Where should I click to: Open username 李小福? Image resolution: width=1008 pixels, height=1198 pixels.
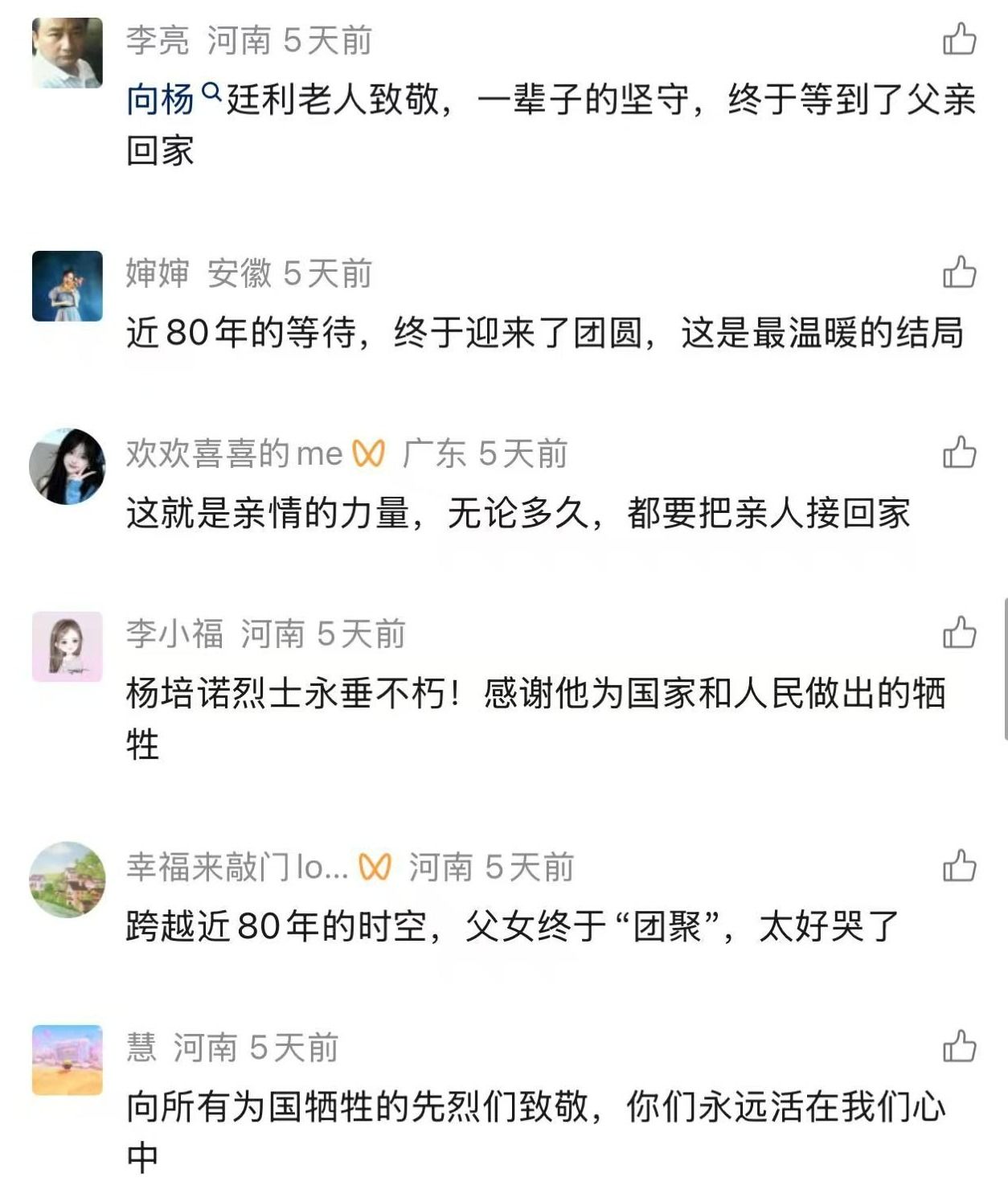pyautogui.click(x=174, y=634)
